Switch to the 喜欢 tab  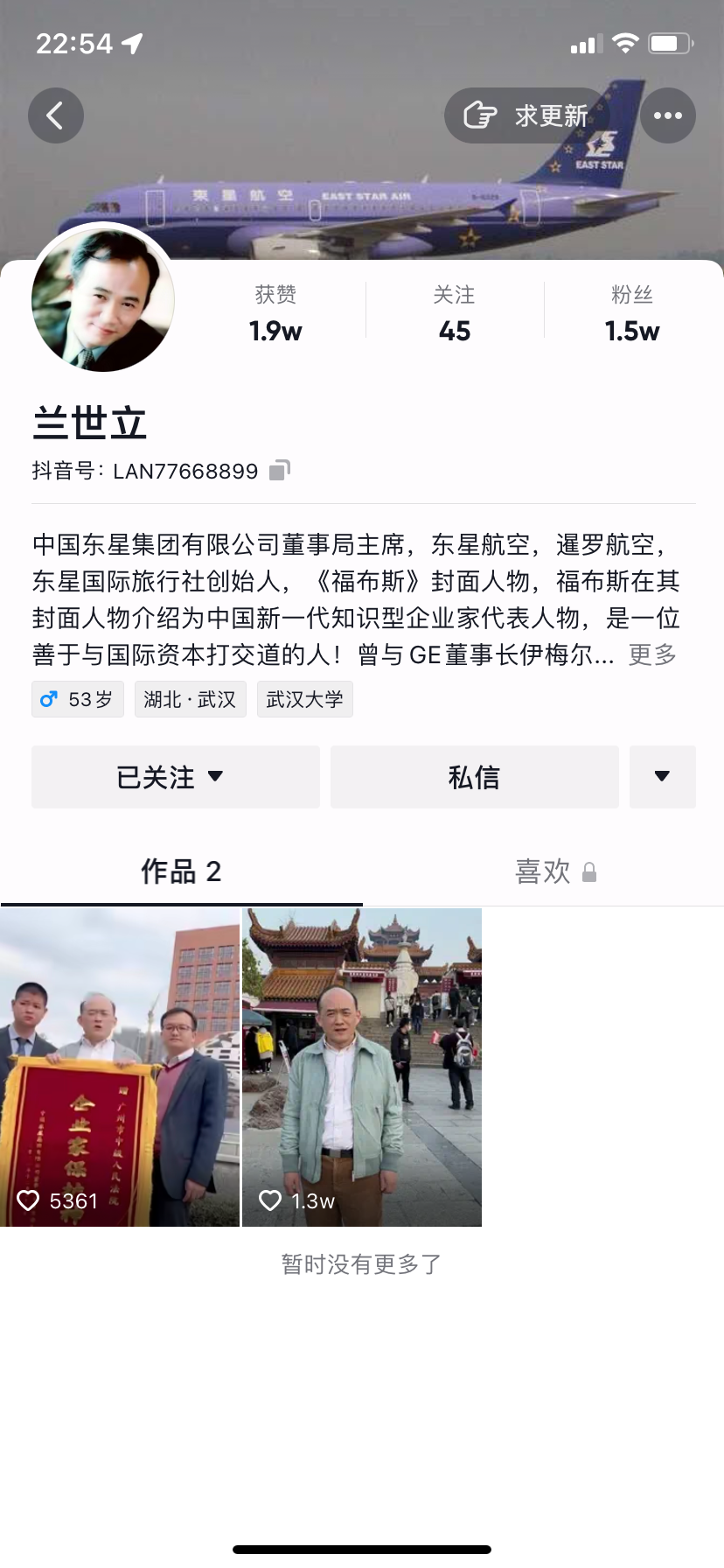[554, 871]
